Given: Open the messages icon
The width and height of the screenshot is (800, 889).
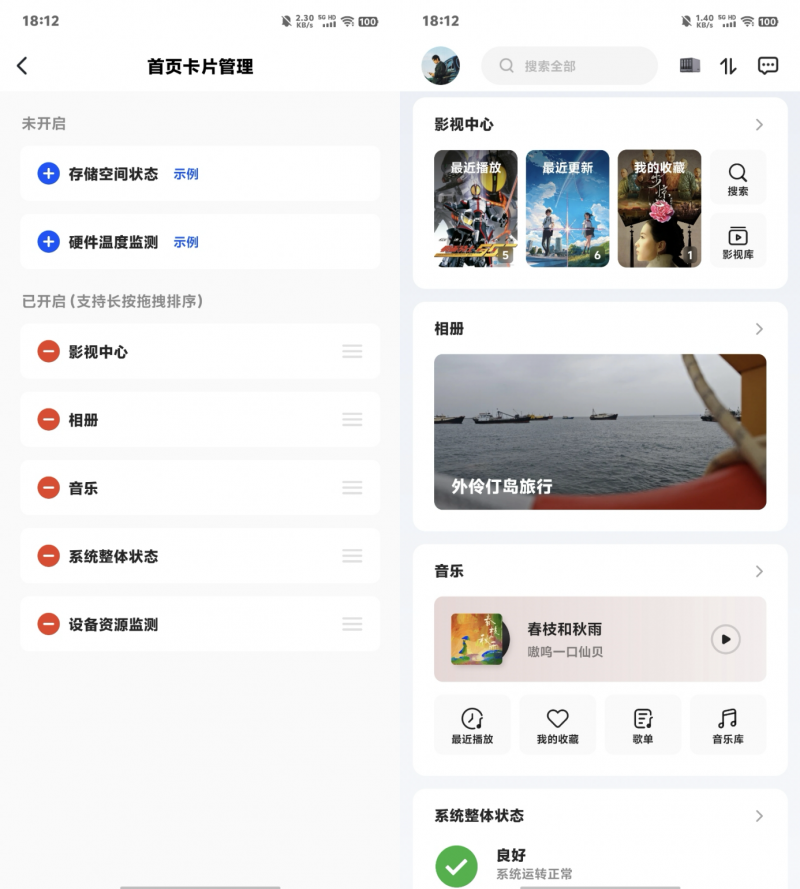Looking at the screenshot, I should pyautogui.click(x=768, y=66).
